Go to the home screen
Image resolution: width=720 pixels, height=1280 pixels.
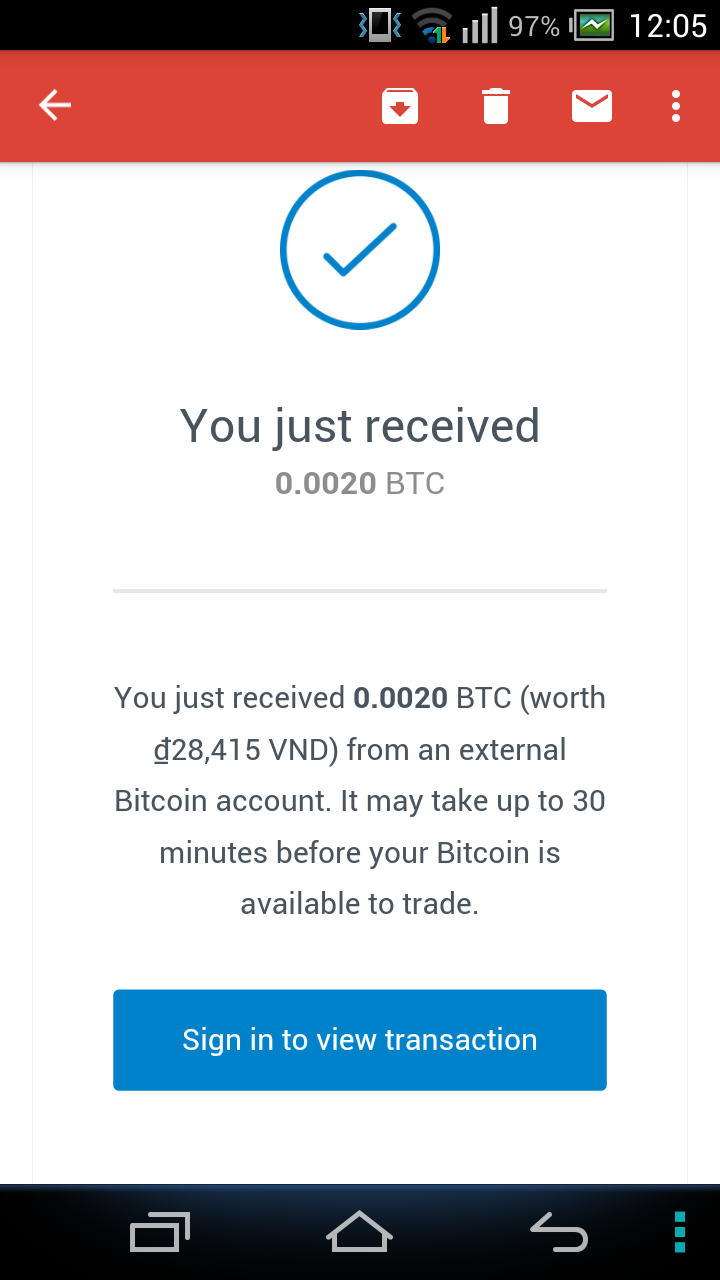pos(360,1232)
